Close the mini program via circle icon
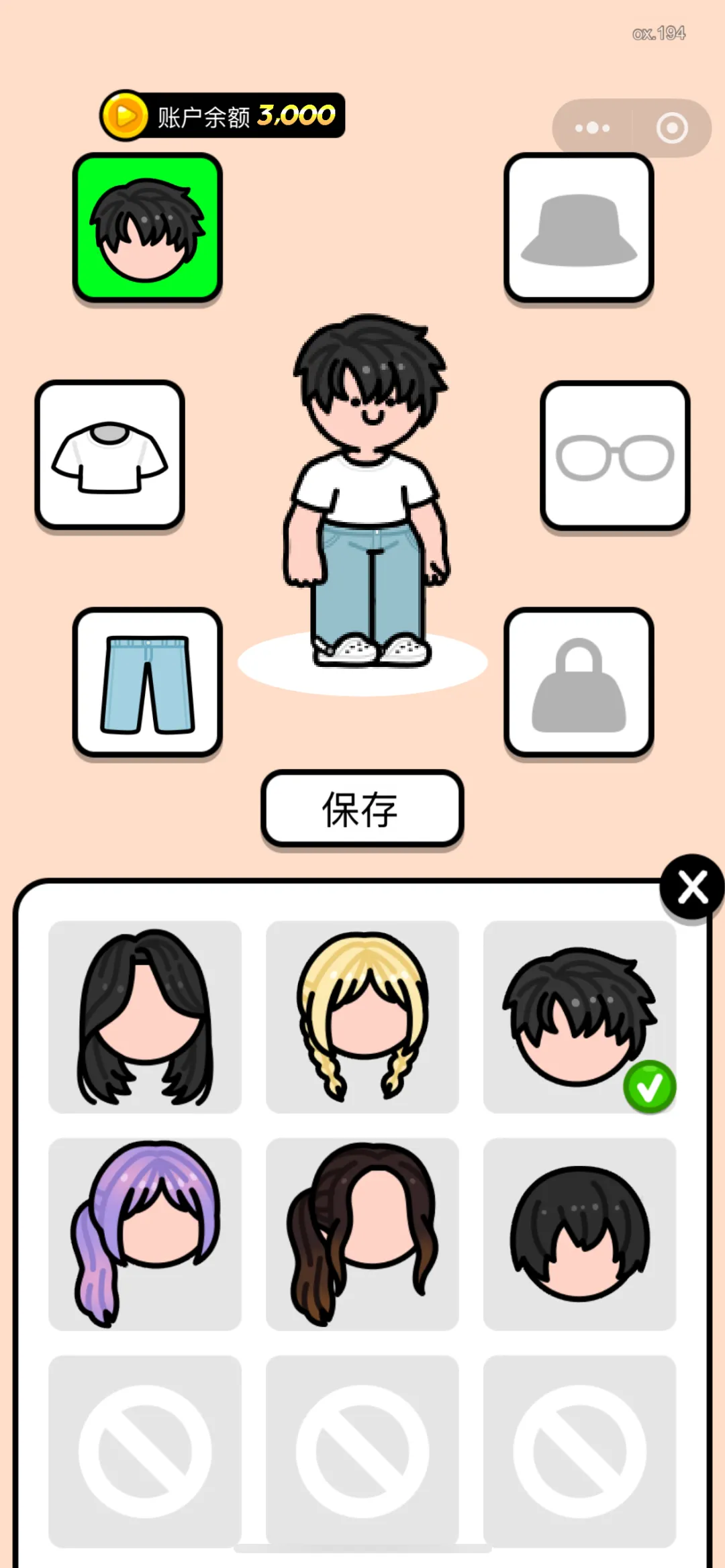This screenshot has height=1568, width=725. (x=672, y=127)
